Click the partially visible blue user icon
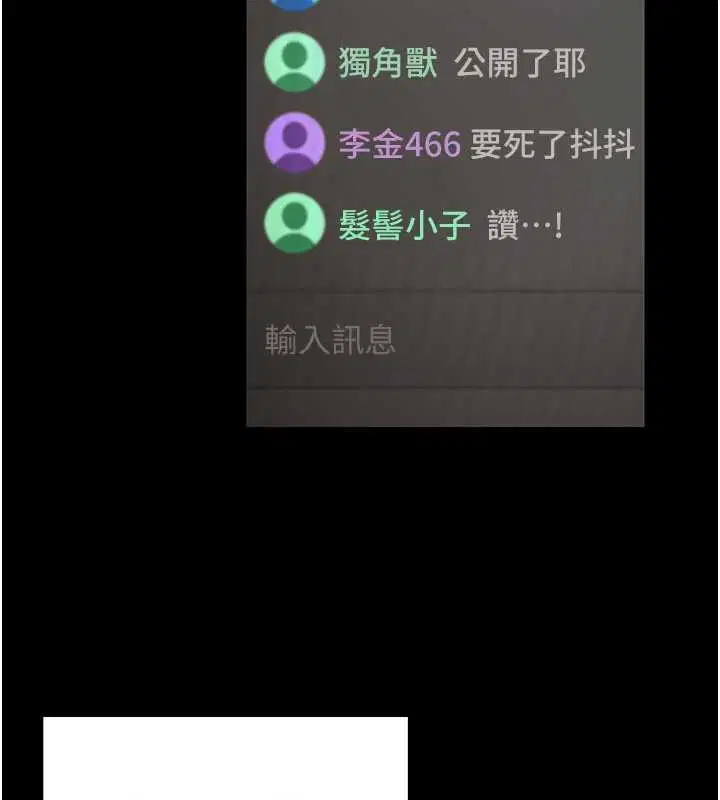This screenshot has height=800, width=720. pyautogui.click(x=293, y=5)
